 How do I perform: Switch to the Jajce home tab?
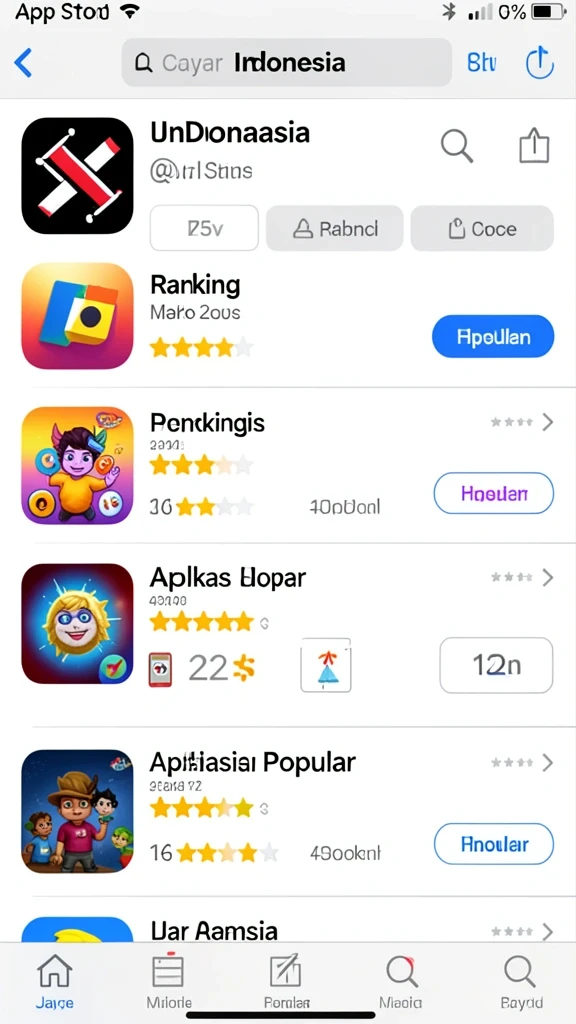(55, 982)
